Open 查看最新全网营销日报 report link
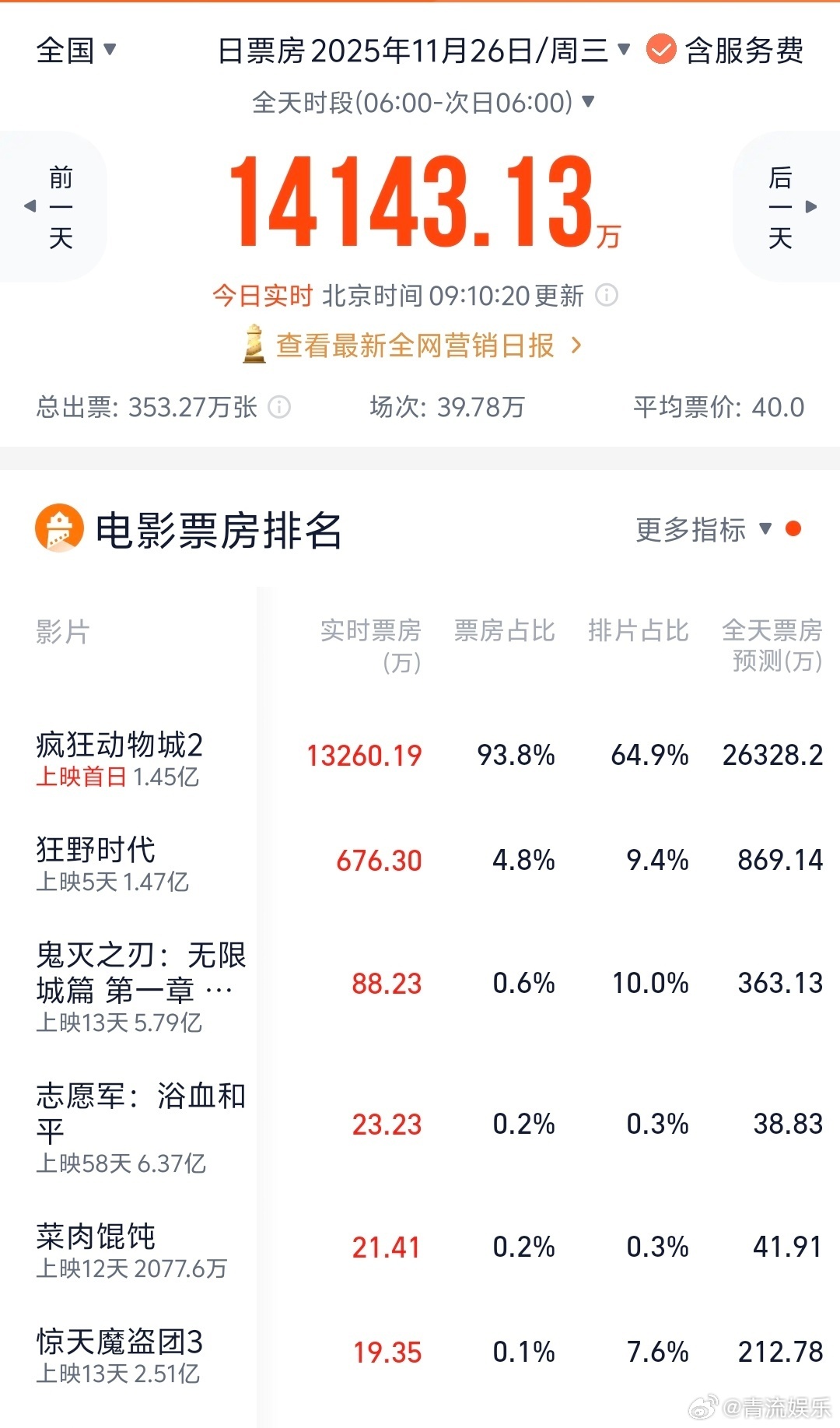840x1428 pixels. click(415, 346)
